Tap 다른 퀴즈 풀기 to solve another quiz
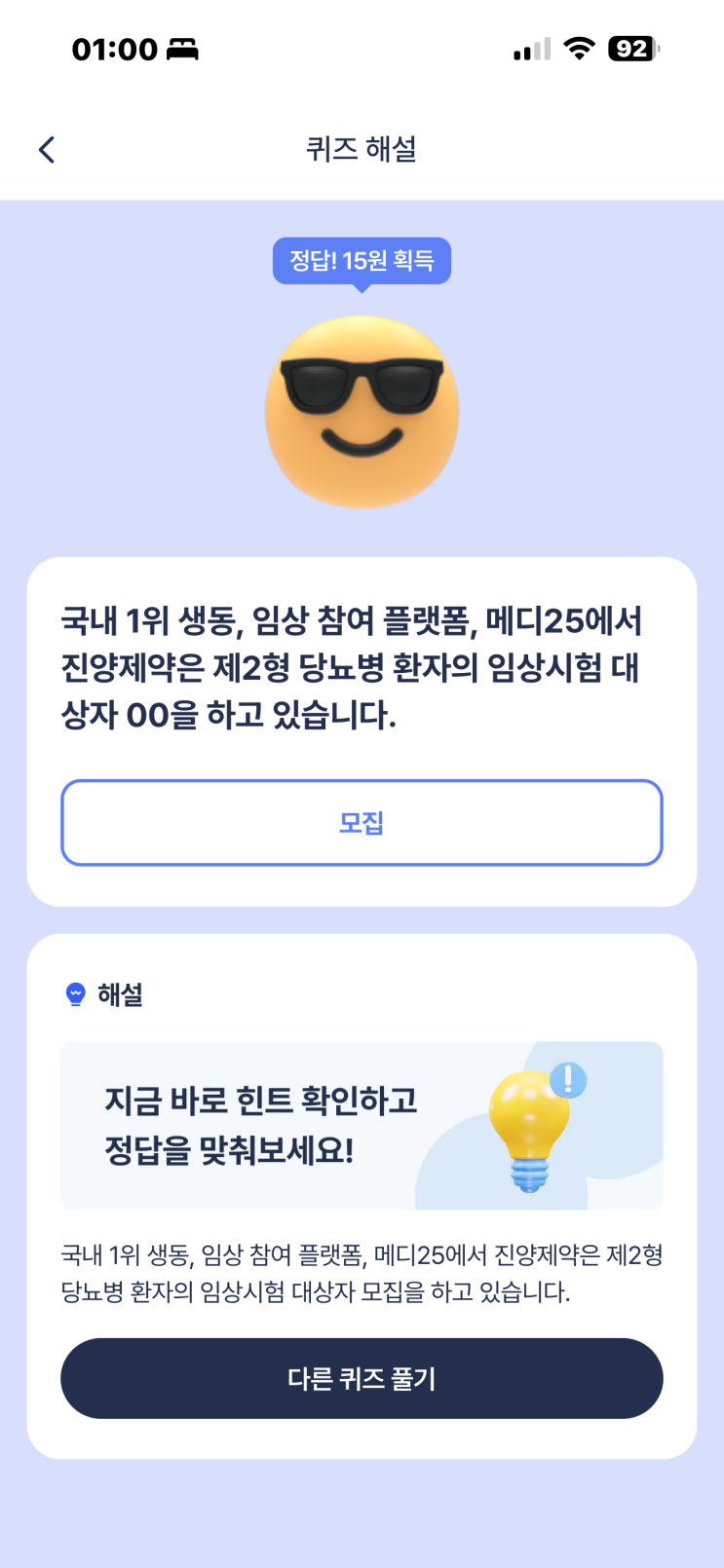Screen dimensions: 724x1568 tap(362, 1378)
